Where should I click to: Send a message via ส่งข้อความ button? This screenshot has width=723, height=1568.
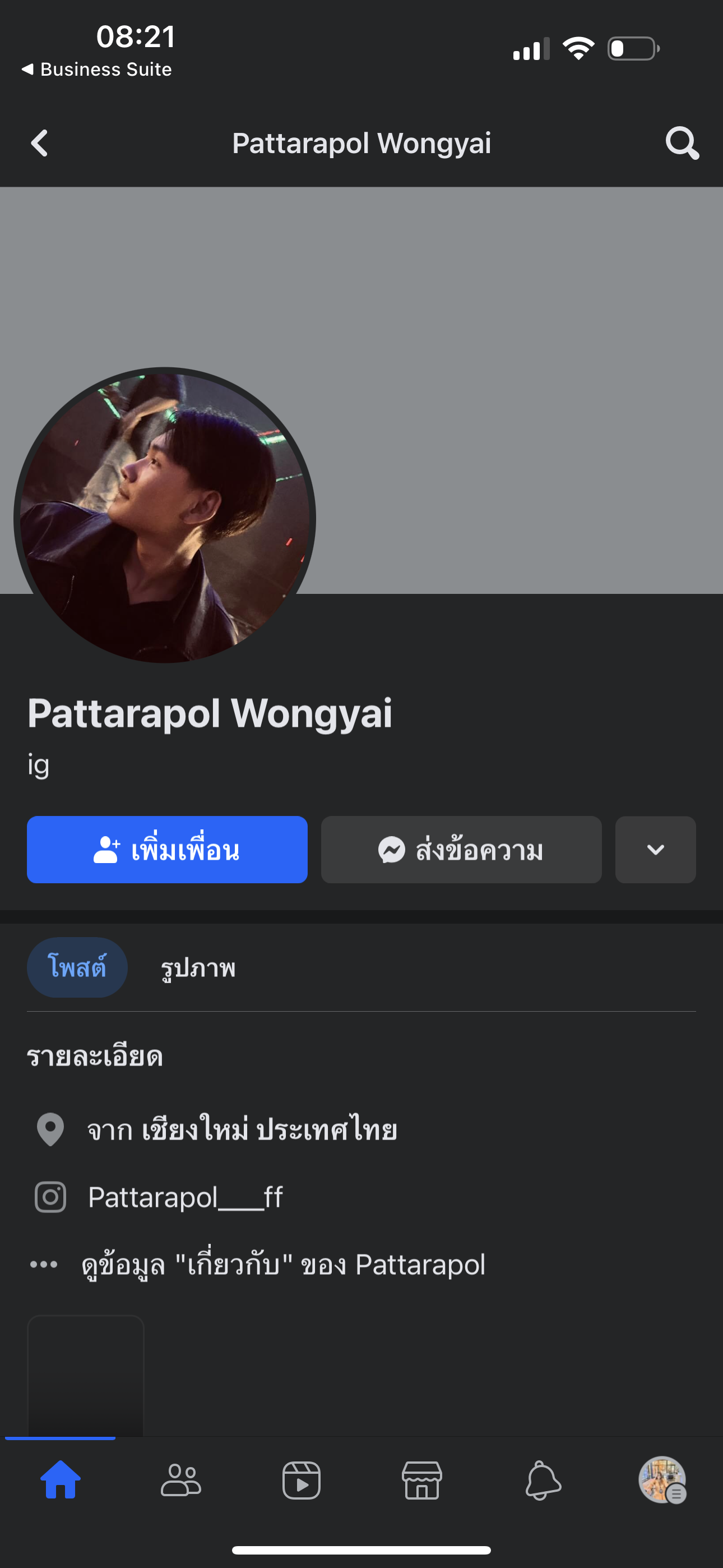[x=461, y=850]
